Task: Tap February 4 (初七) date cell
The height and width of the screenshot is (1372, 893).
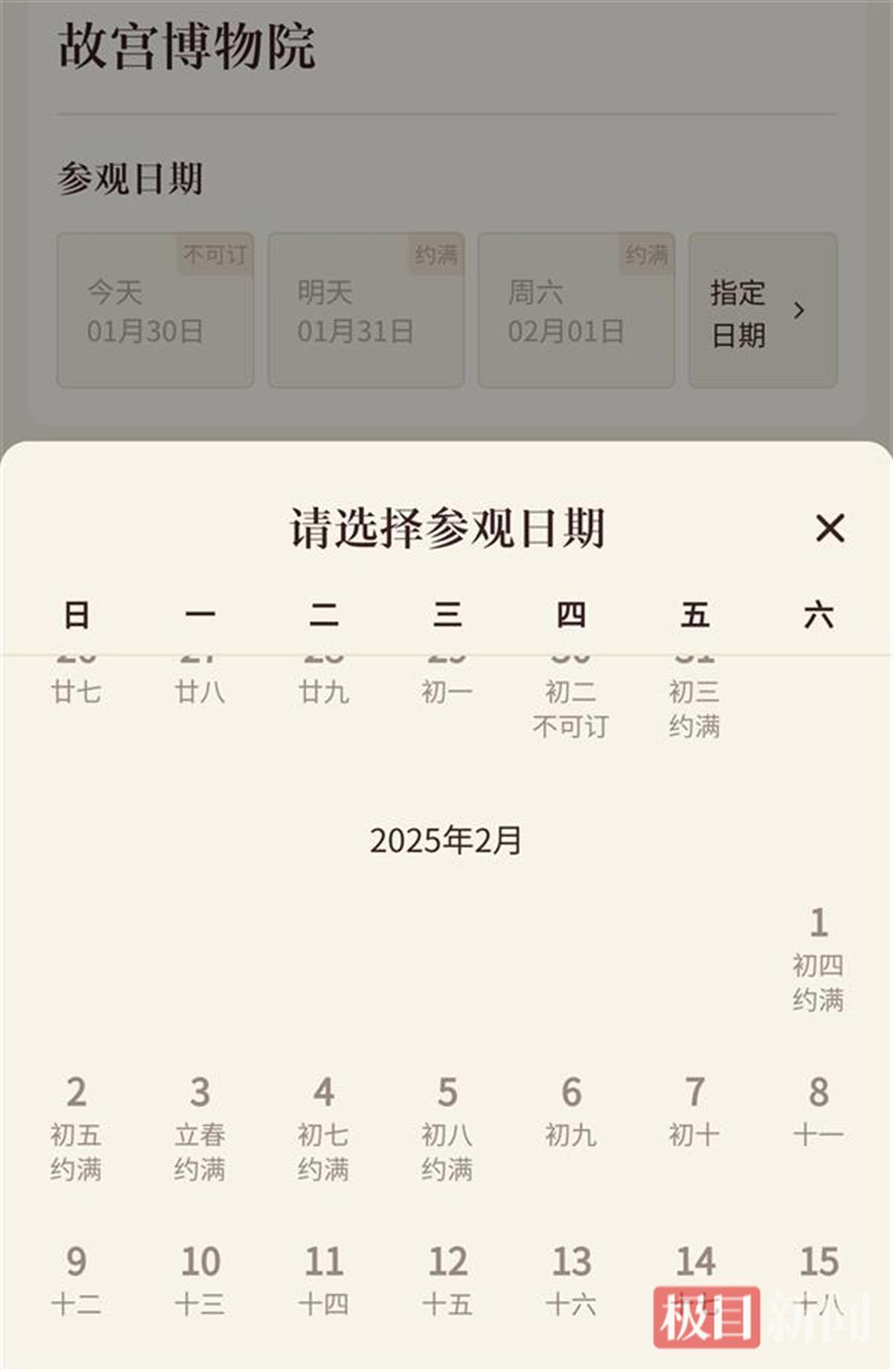Action: tap(324, 1128)
